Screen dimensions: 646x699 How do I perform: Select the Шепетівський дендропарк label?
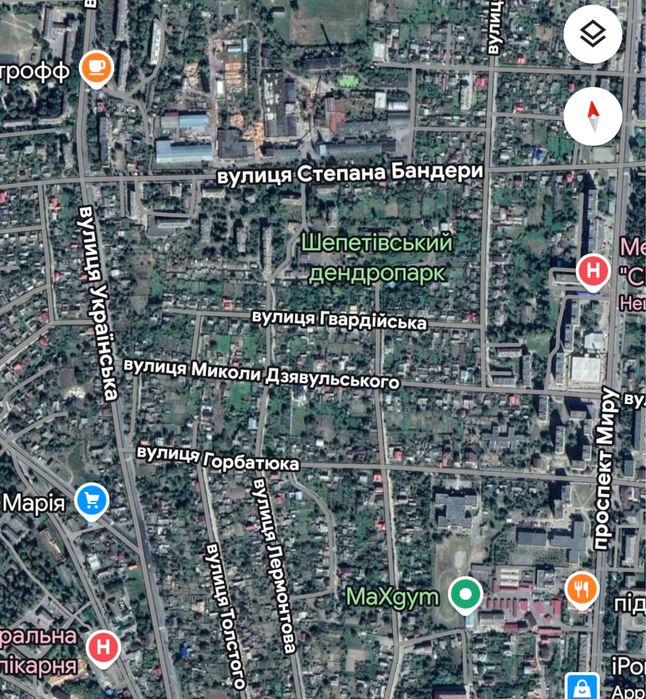pos(378,257)
